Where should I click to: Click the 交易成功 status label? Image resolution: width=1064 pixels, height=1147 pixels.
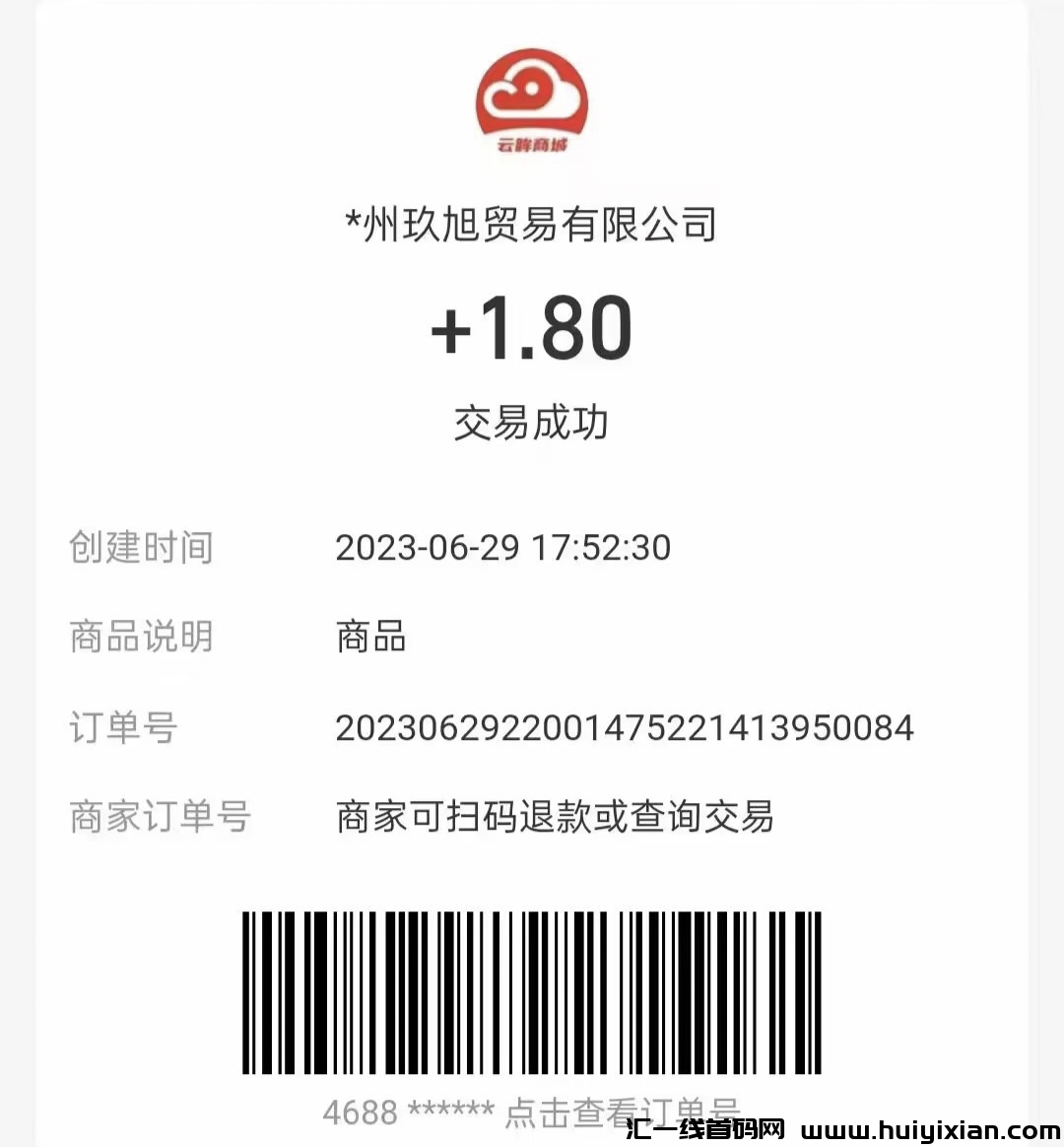pos(531,422)
